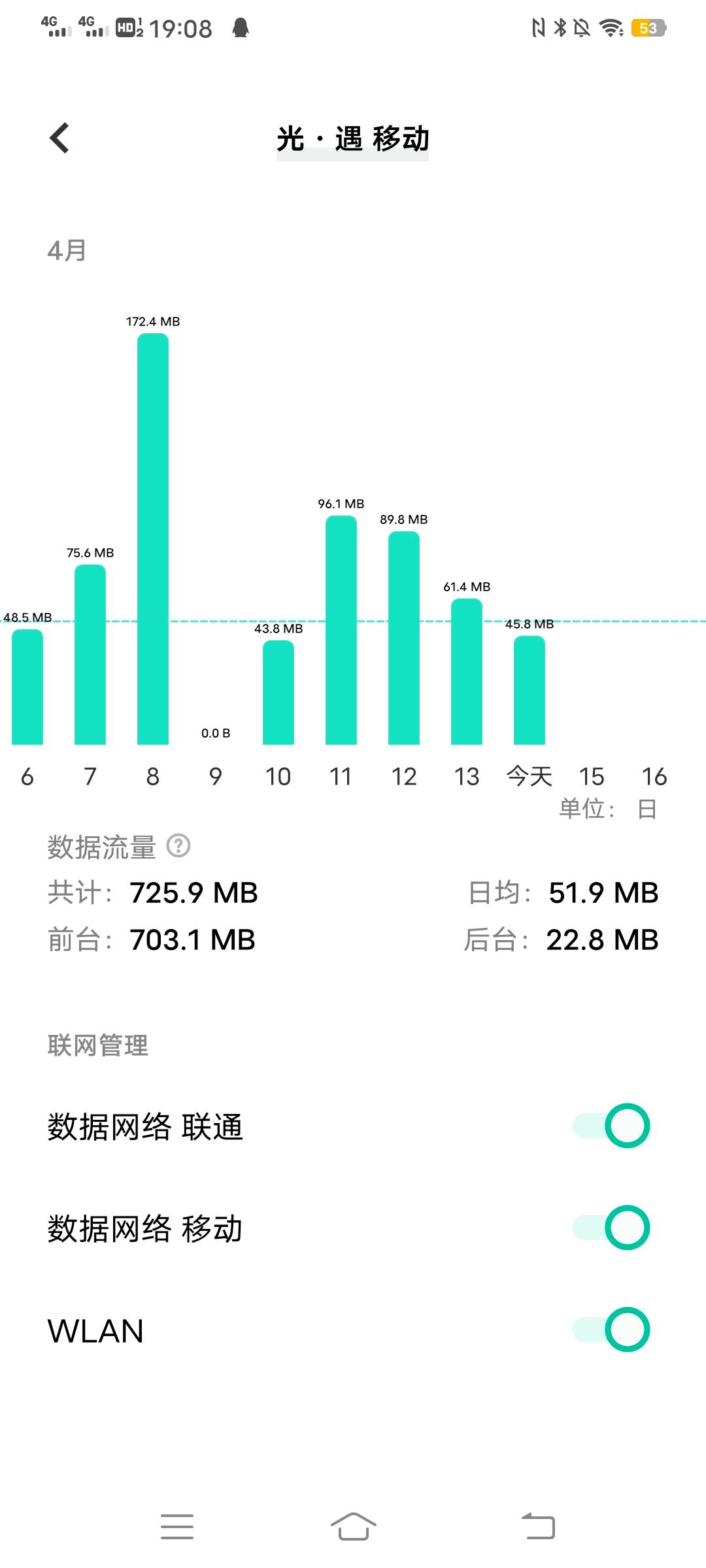This screenshot has height=1568, width=706.
Task: Select the 172.4 MB bar for day 8
Action: coord(153,539)
